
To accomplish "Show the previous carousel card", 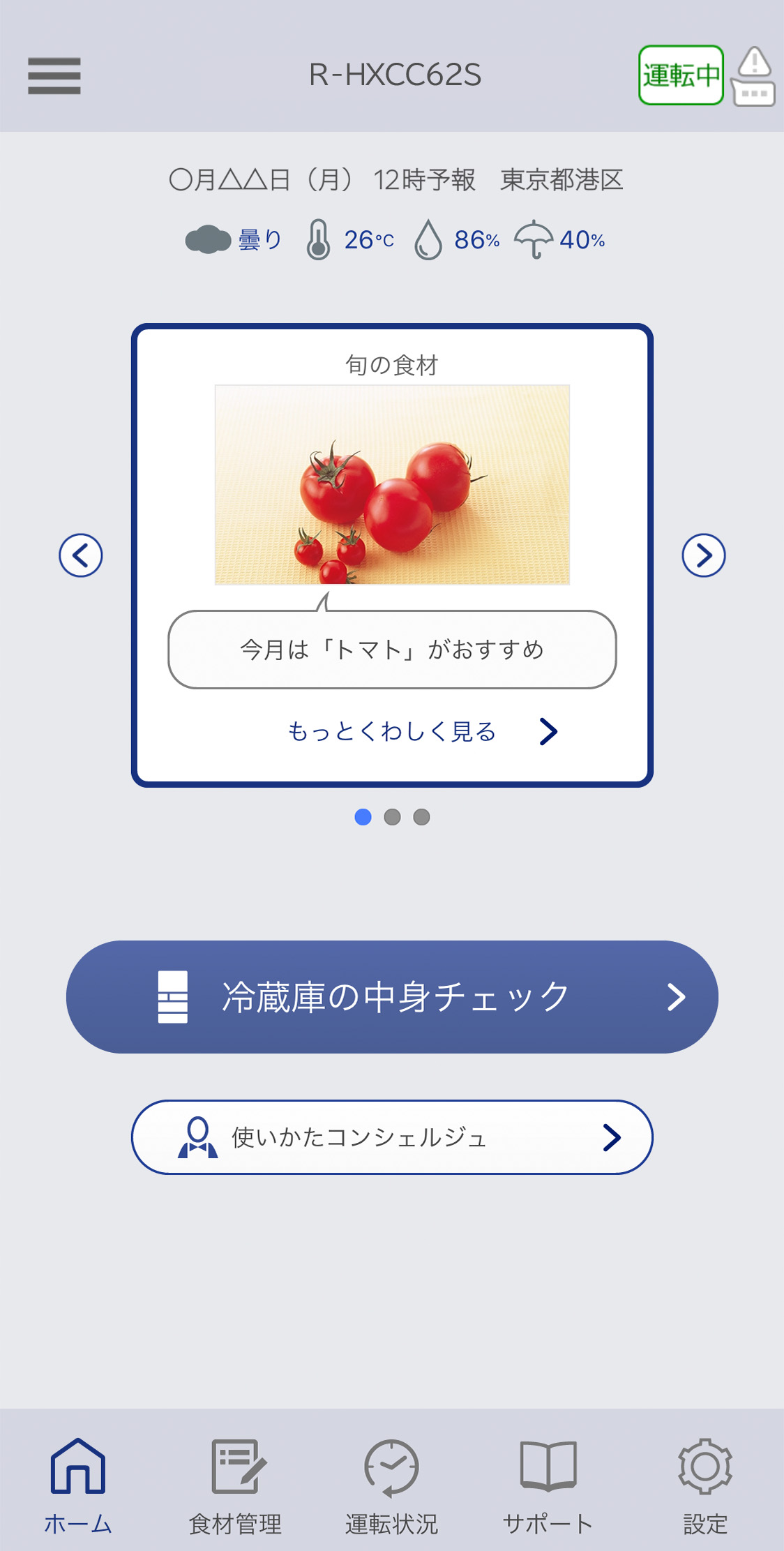I will [81, 555].
